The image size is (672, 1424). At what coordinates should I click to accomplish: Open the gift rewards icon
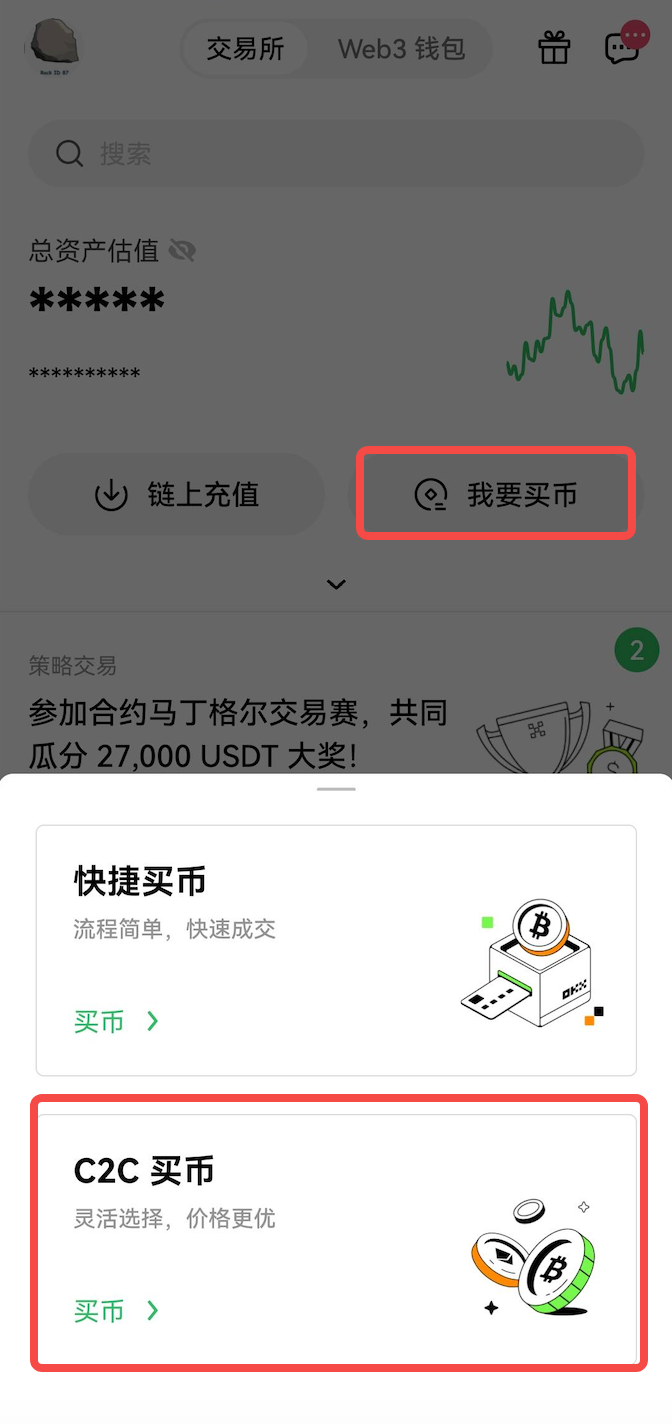pyautogui.click(x=554, y=48)
